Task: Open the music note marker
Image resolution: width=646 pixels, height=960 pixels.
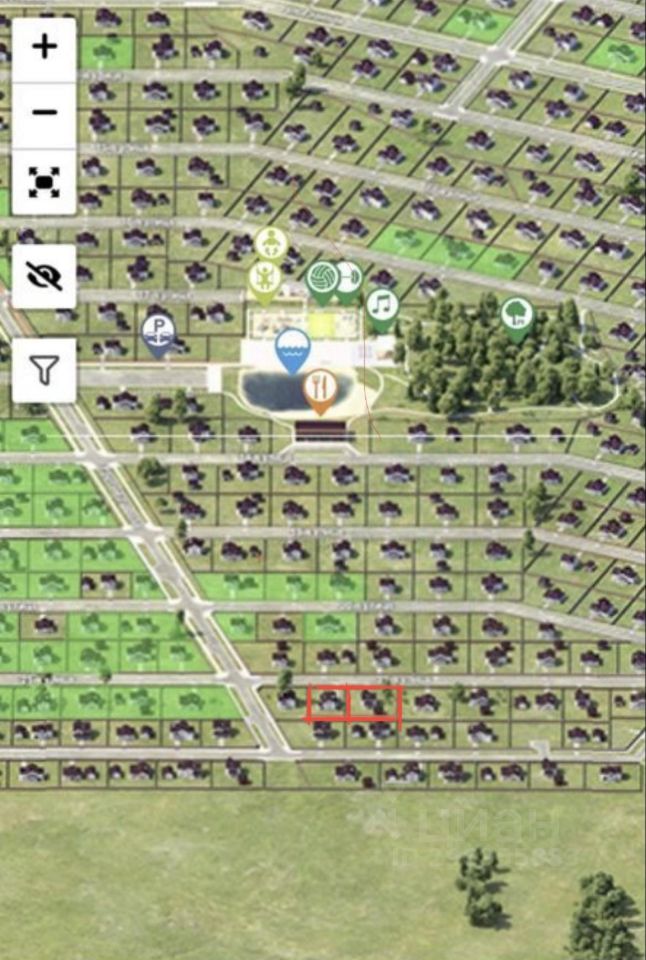Action: pyautogui.click(x=381, y=303)
